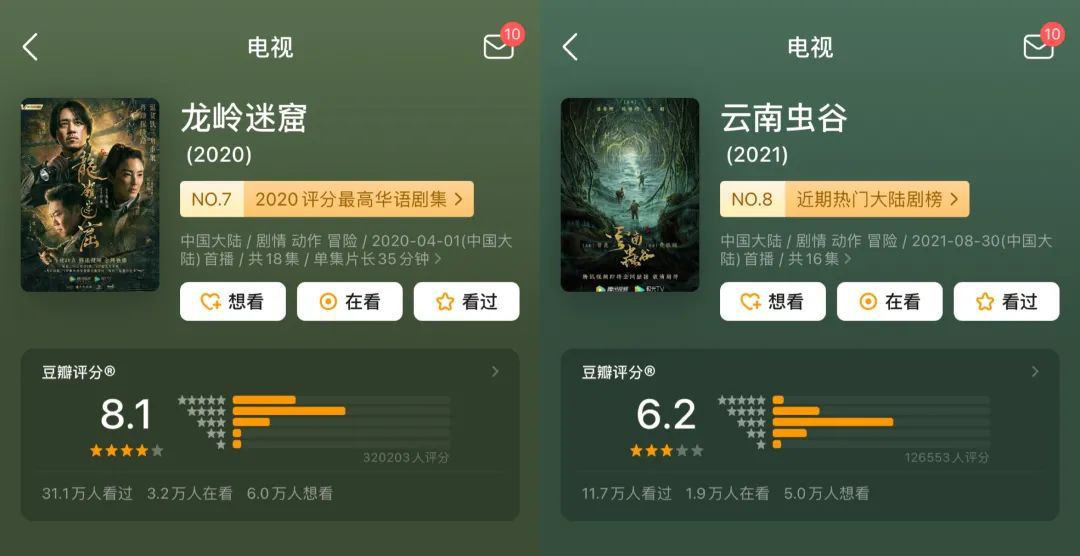Go back from the 龙岭迷窟 page
This screenshot has width=1080, height=556.
click(x=31, y=47)
